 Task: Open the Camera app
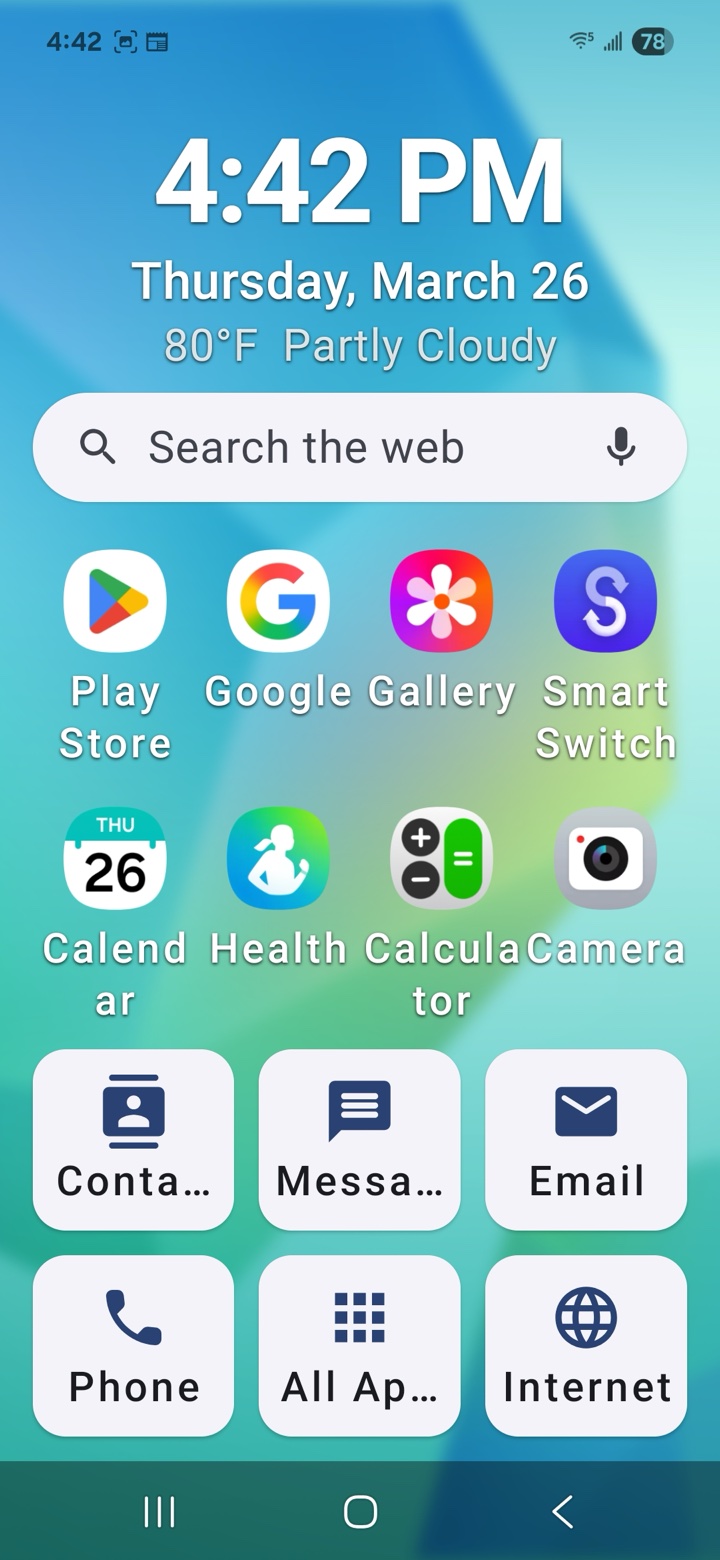[605, 860]
